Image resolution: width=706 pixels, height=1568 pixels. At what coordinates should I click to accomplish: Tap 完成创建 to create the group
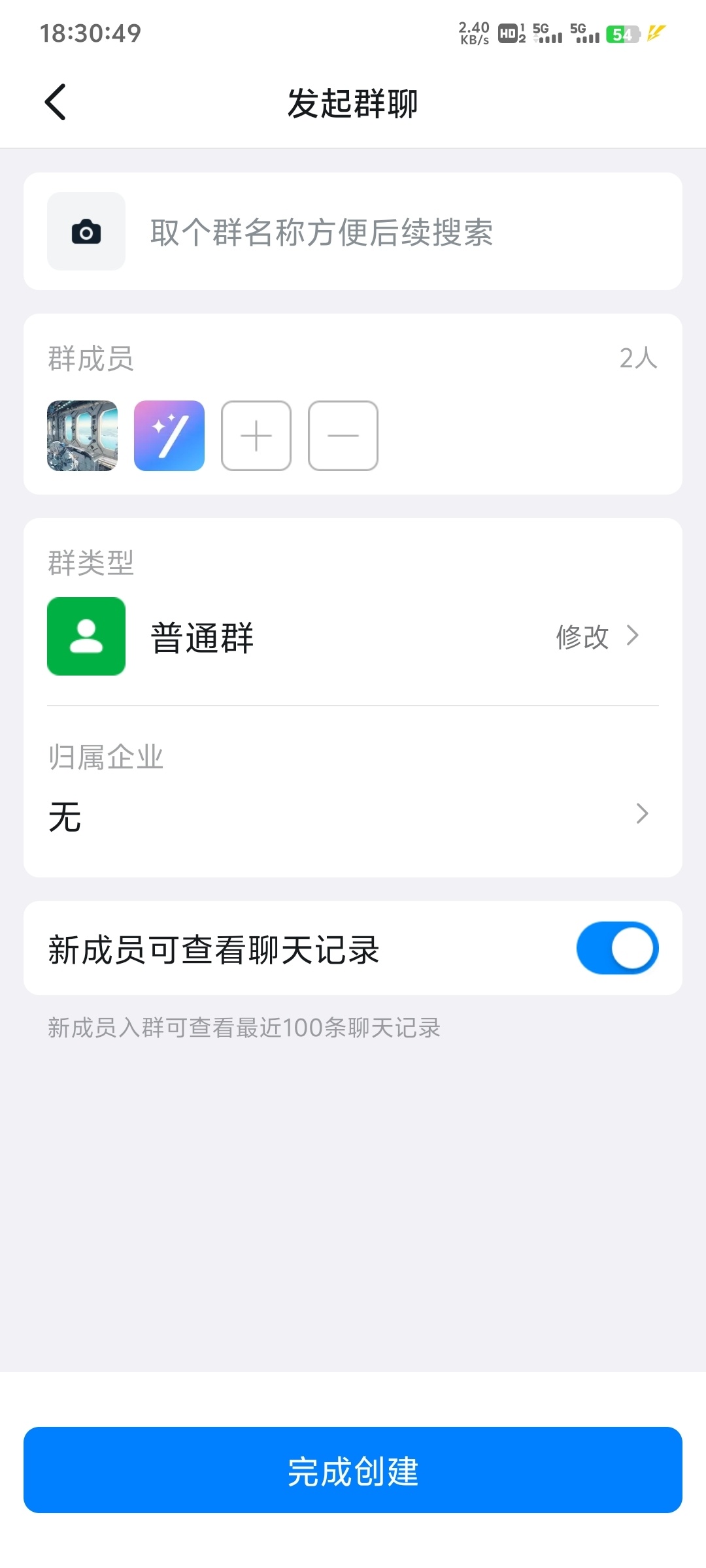(x=353, y=1470)
